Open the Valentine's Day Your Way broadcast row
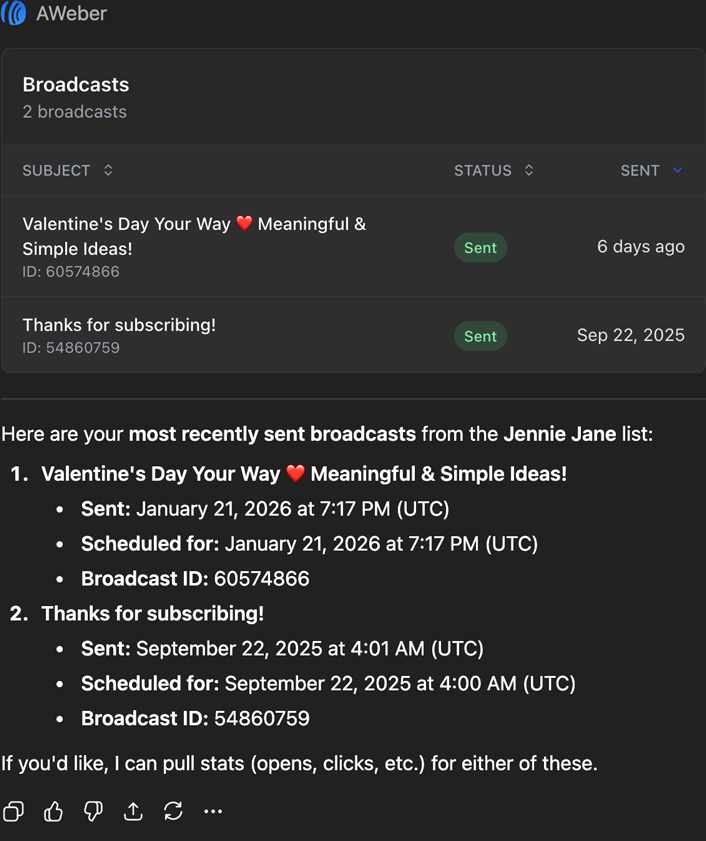The height and width of the screenshot is (841, 706). [x=194, y=236]
